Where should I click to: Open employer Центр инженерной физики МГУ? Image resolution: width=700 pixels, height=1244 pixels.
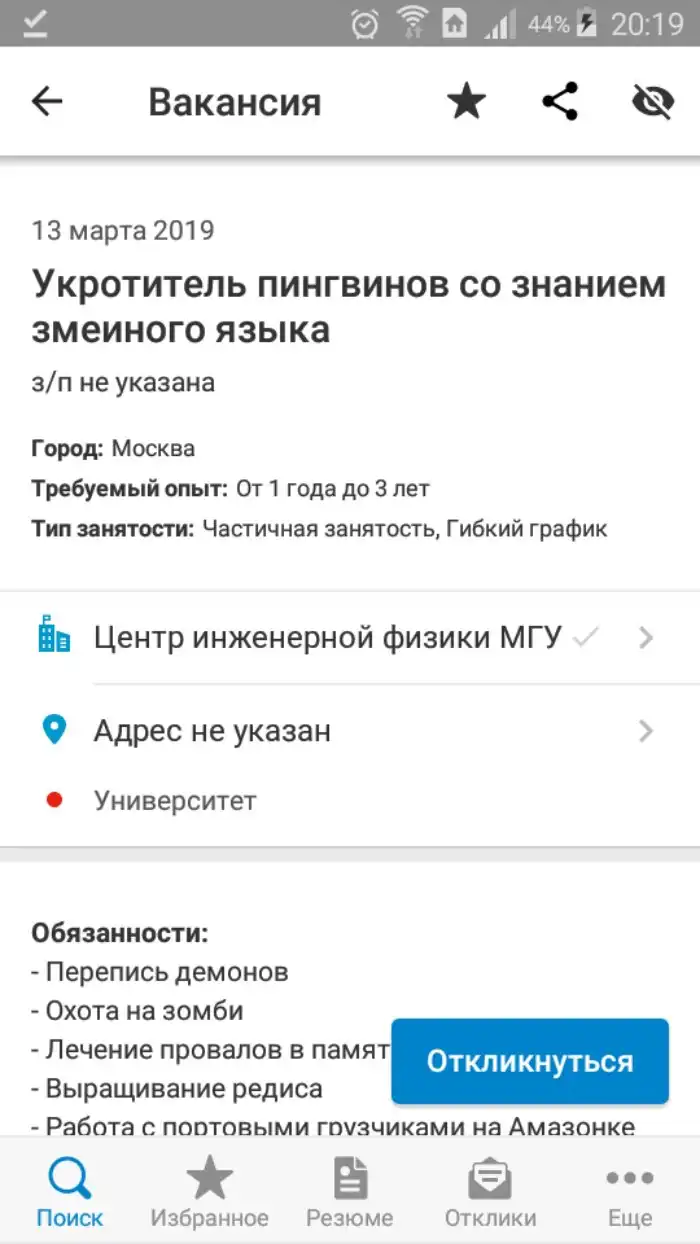click(350, 637)
